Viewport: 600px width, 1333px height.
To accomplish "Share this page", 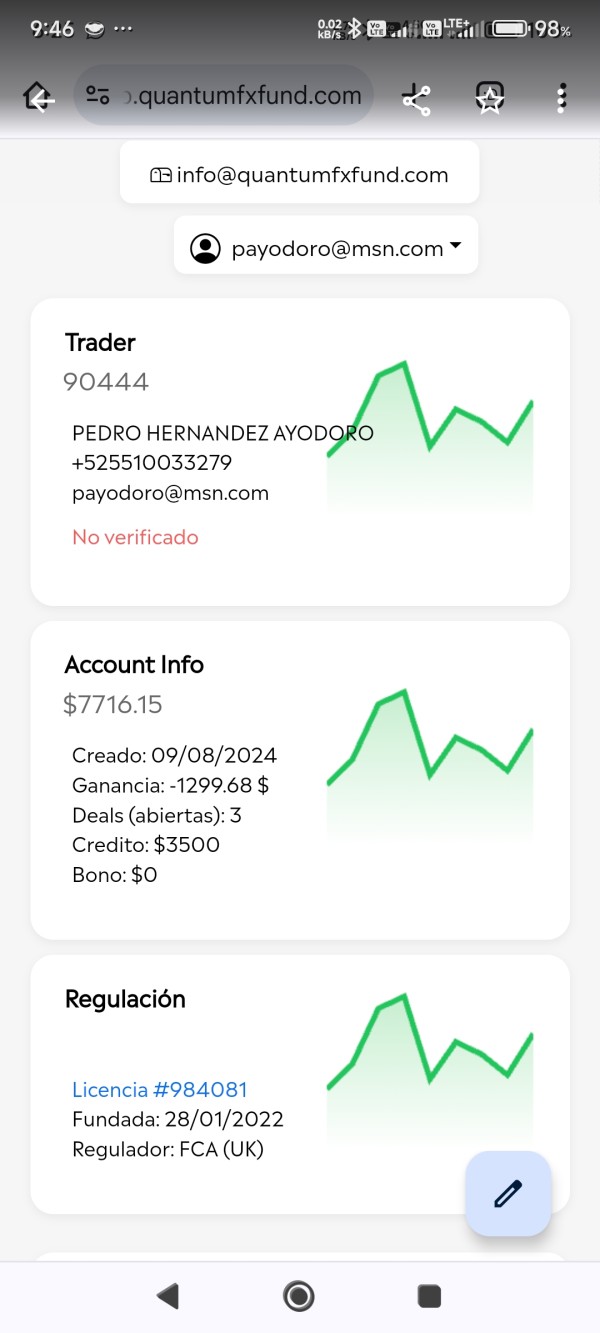I will (x=416, y=98).
